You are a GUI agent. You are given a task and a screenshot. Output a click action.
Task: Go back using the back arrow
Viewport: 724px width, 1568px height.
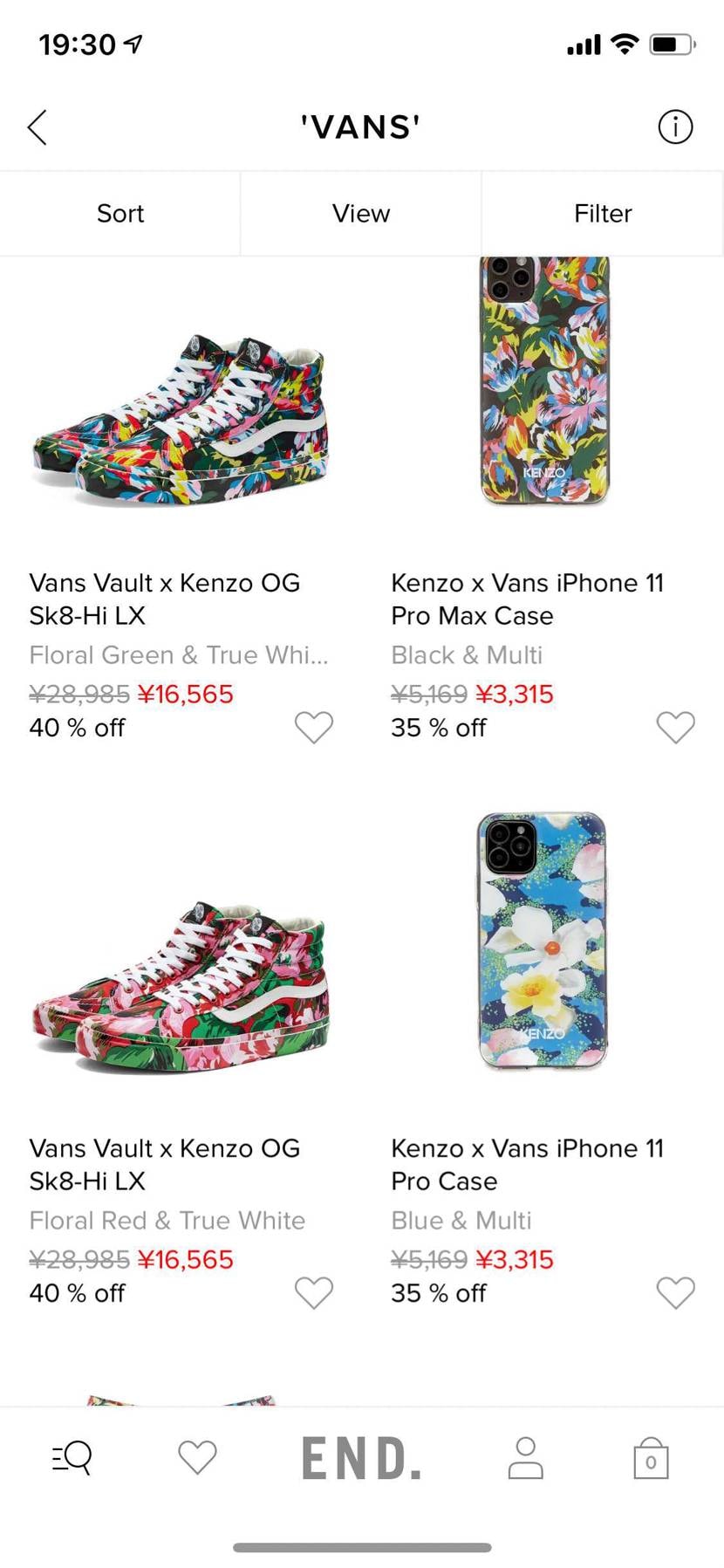point(37,127)
